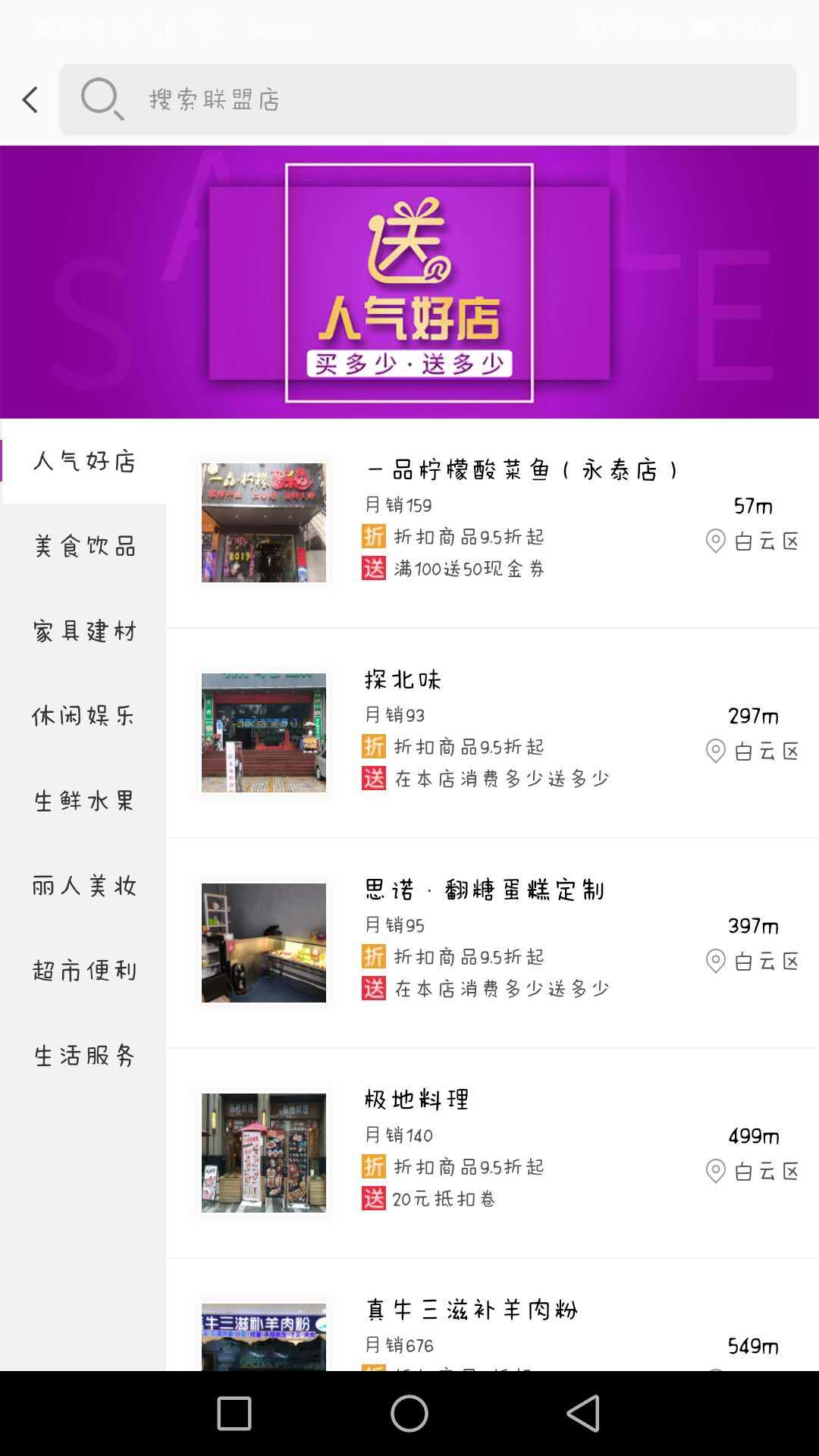Switch to the 超市便利 category
Screen dimensions: 819x1456
point(83,971)
